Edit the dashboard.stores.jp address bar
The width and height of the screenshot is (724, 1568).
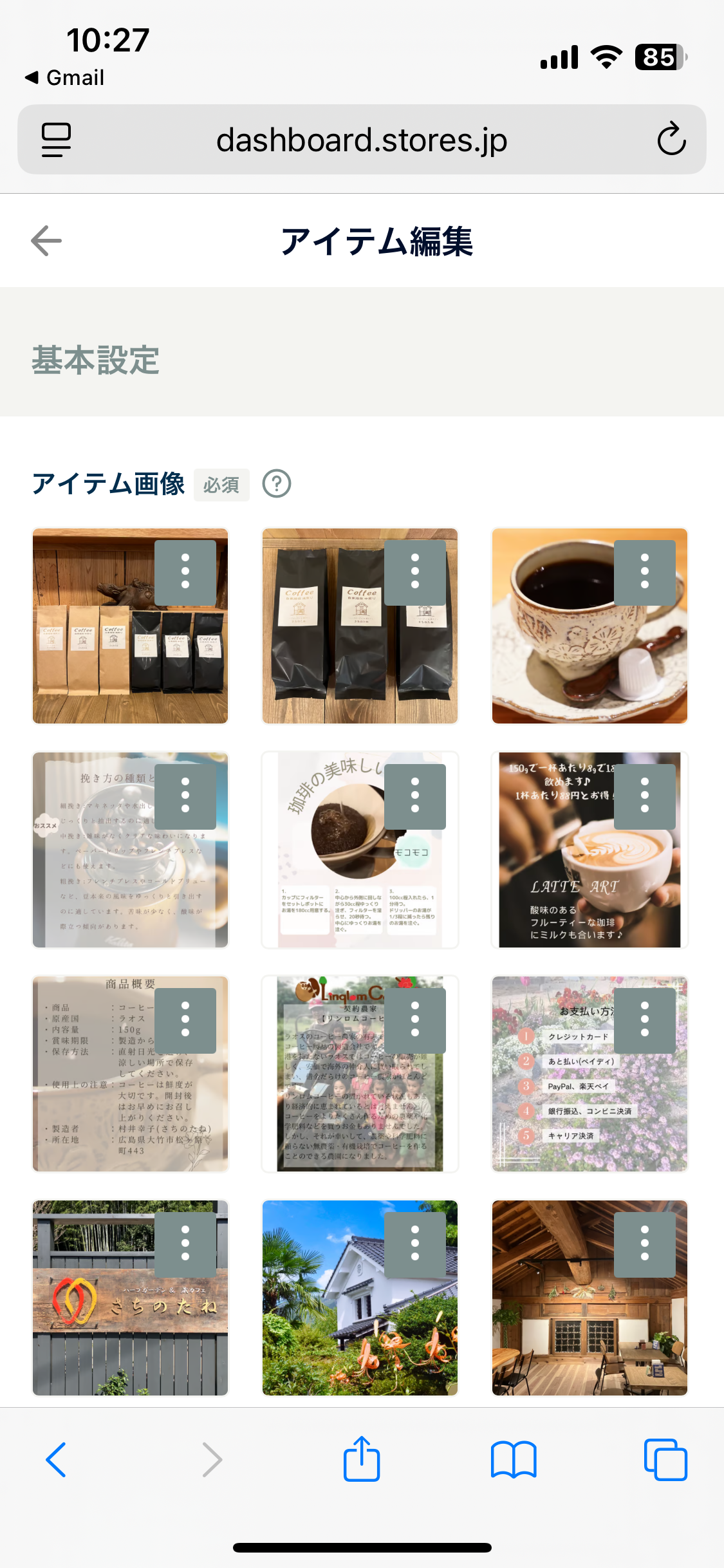[362, 140]
